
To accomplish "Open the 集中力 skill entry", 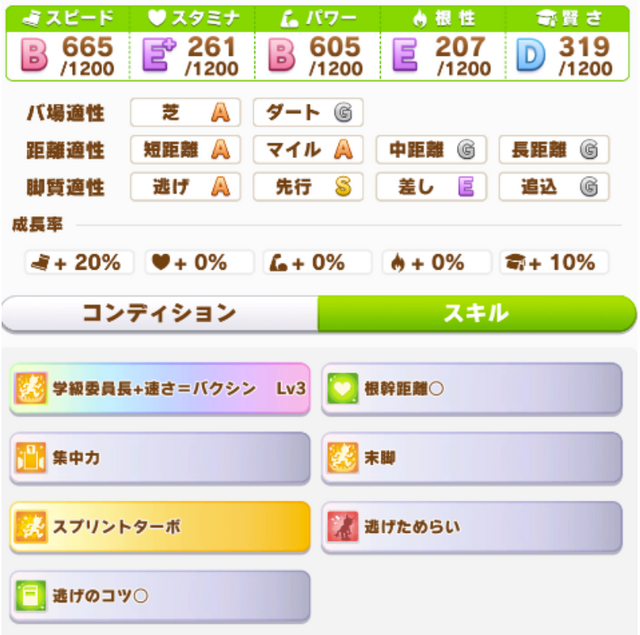I will tap(160, 458).
